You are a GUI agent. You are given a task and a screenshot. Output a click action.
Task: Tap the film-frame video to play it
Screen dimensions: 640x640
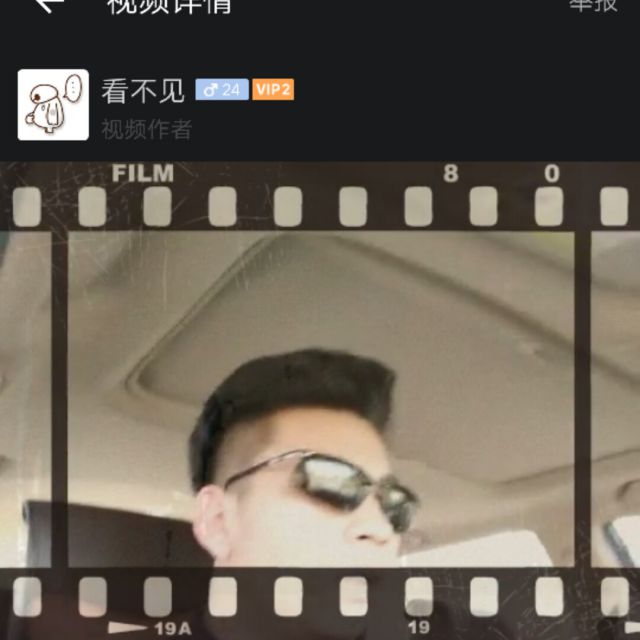pyautogui.click(x=320, y=400)
